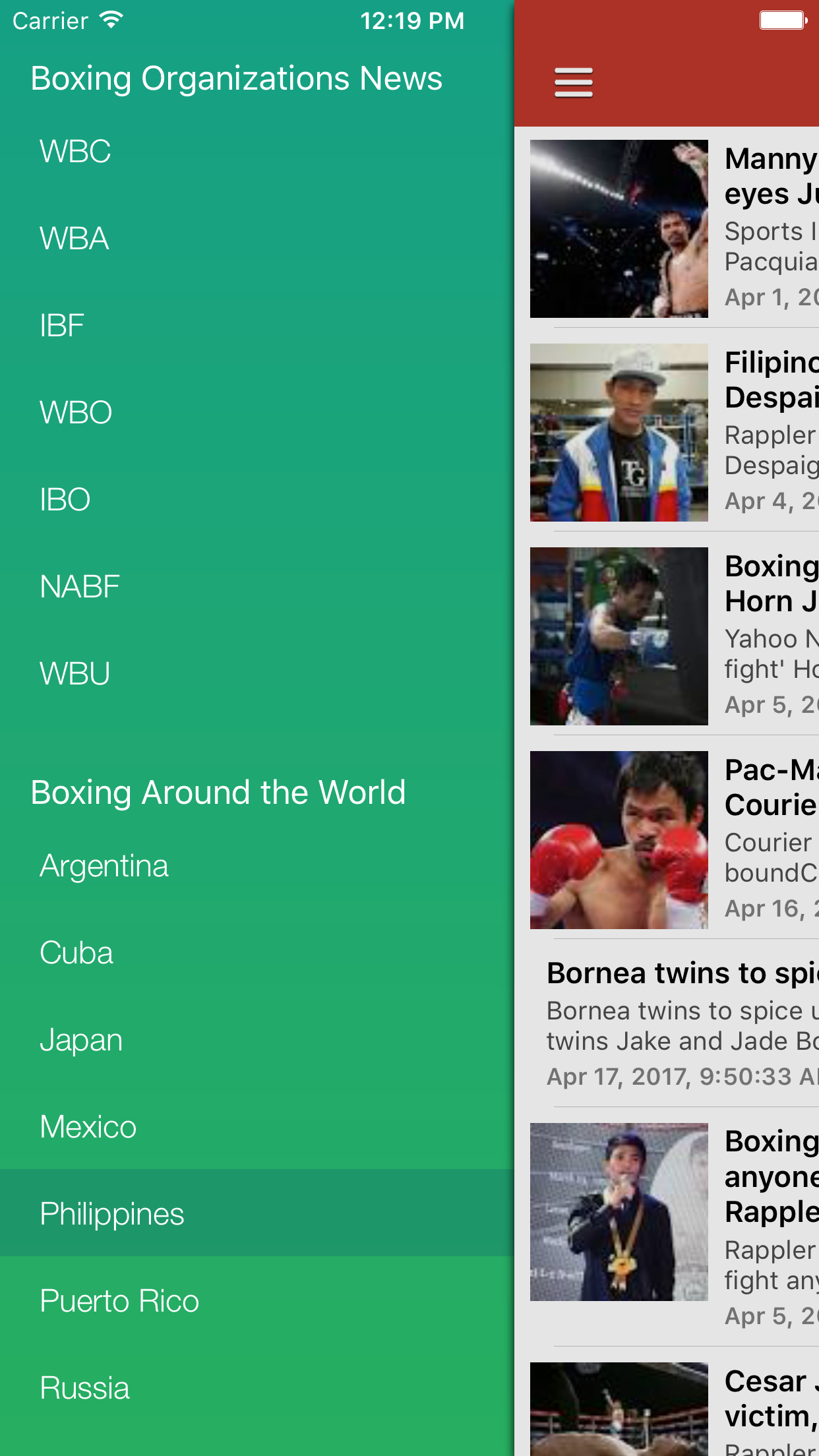Screen dimensions: 819x1456
Task: Select the highlighted Philippines entry
Action: click(111, 1213)
